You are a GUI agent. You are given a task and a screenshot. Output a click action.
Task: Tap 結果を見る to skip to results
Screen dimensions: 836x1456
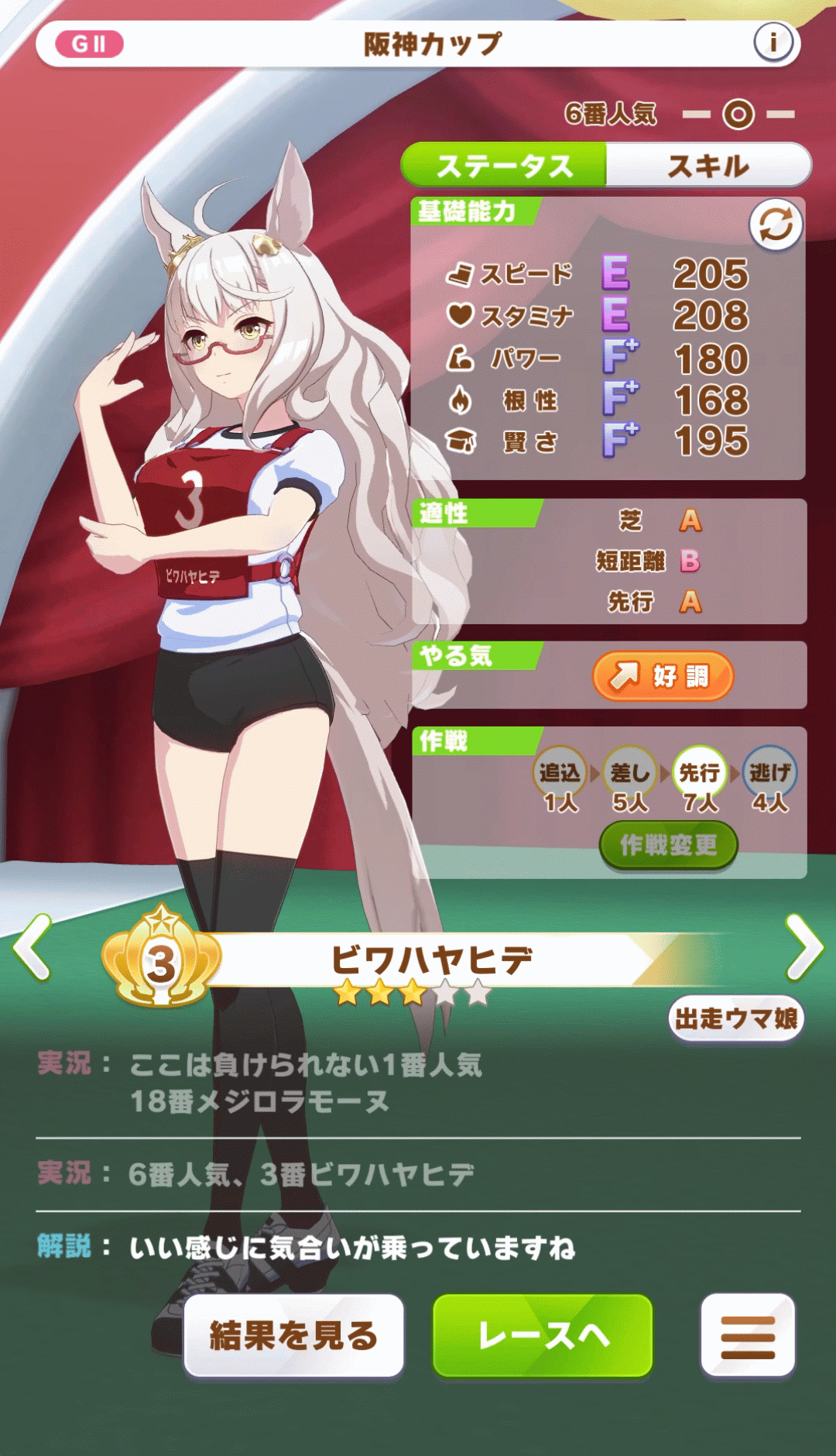tap(293, 1336)
